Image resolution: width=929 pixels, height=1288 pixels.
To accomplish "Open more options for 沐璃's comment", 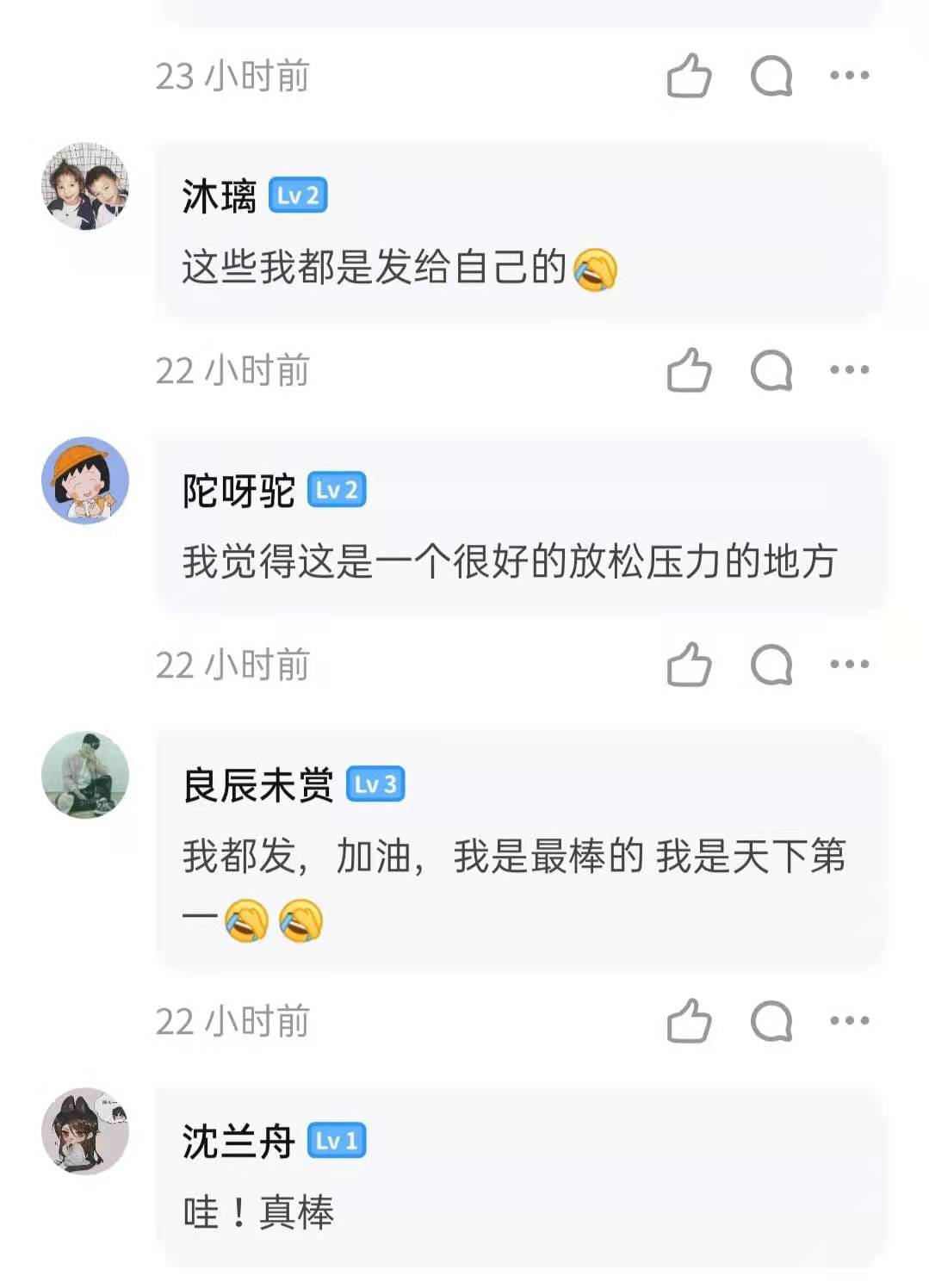I will (849, 370).
